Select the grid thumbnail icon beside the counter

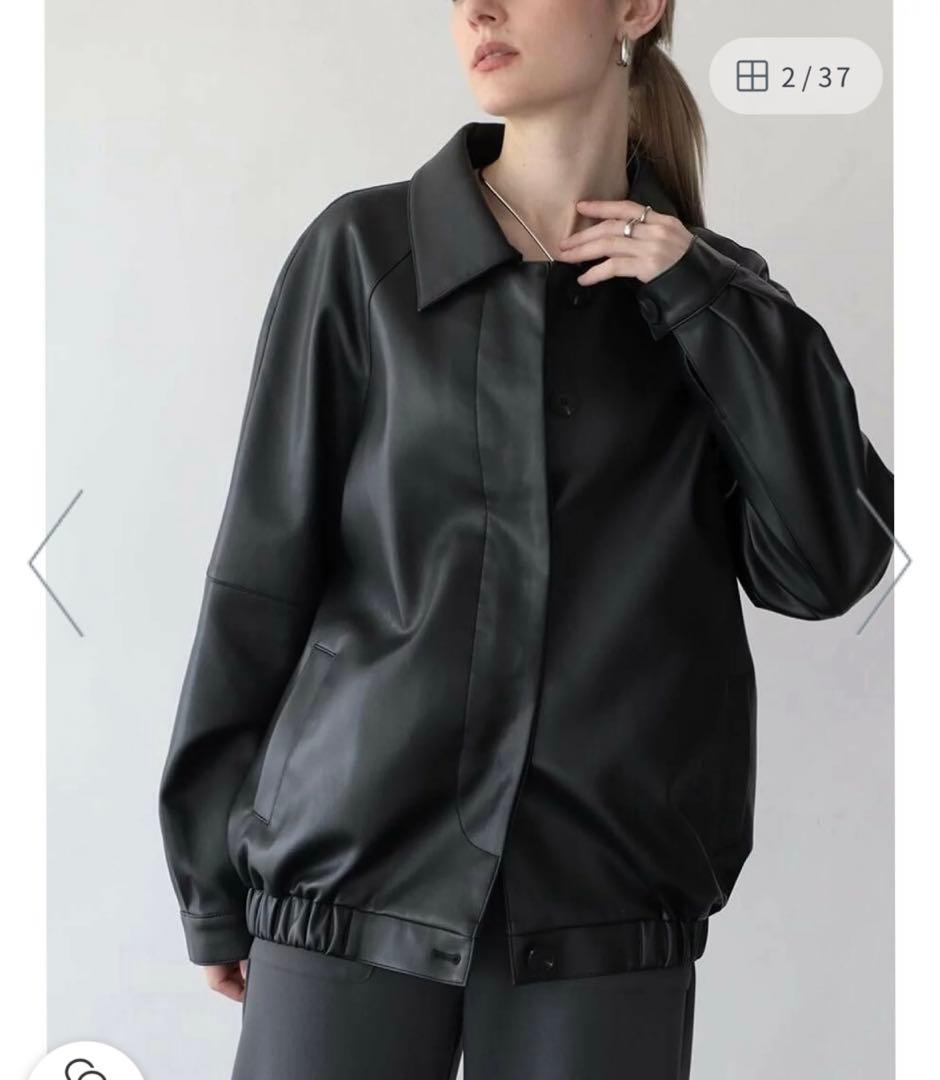[752, 75]
